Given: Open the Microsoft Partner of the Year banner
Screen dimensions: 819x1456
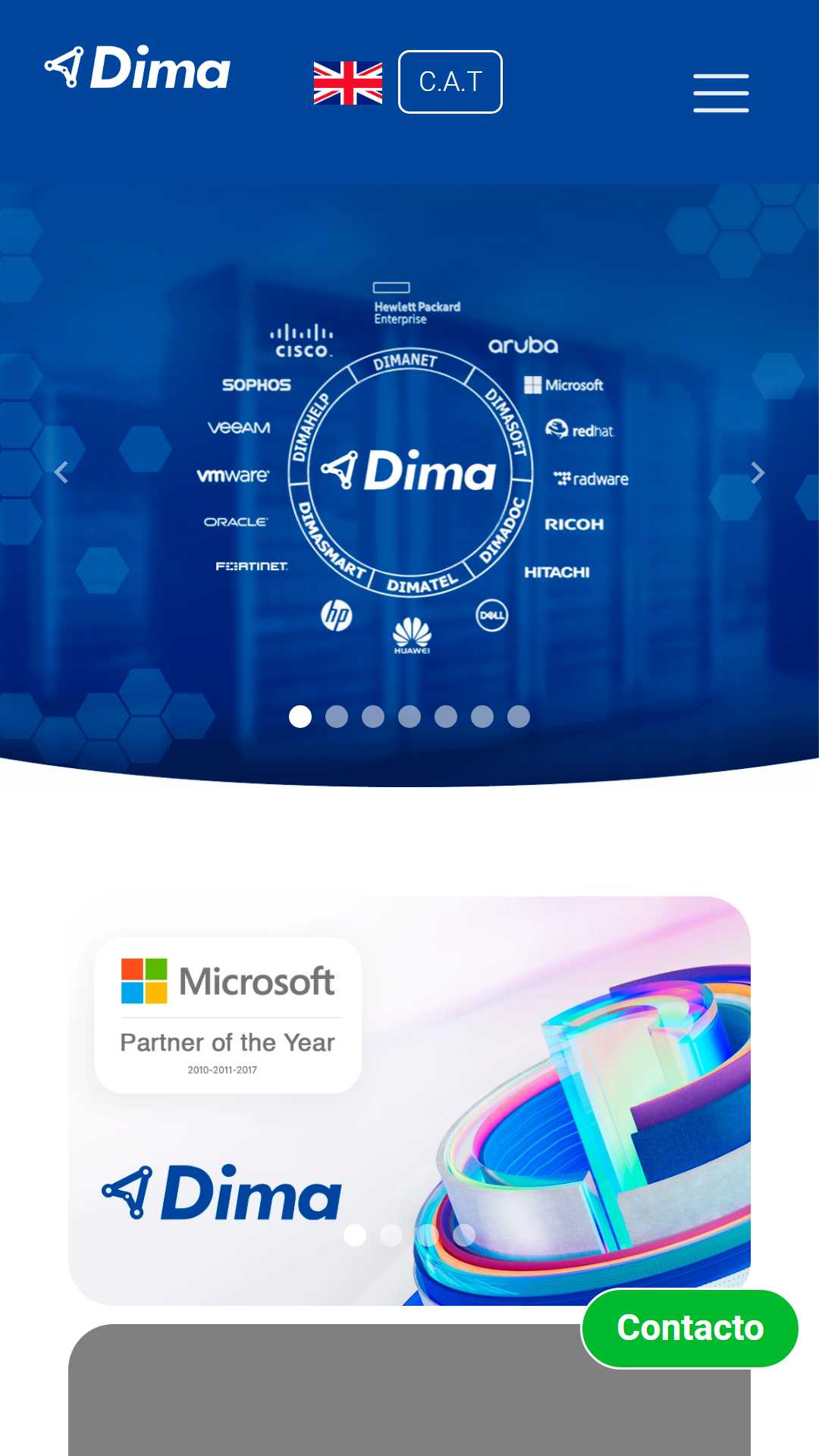Looking at the screenshot, I should coord(409,1100).
